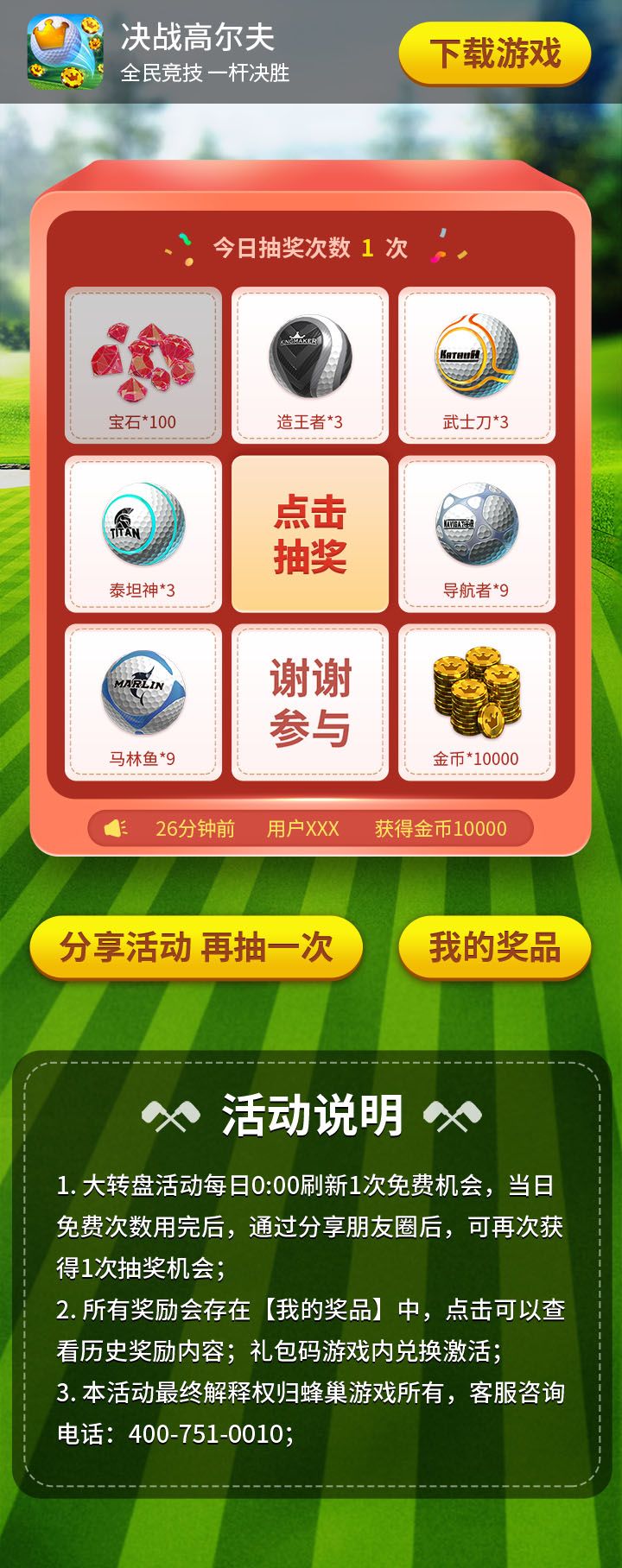This screenshot has width=622, height=1568.
Task: Select the 导航者*9 Naviga ball icon
Action: tap(478, 525)
